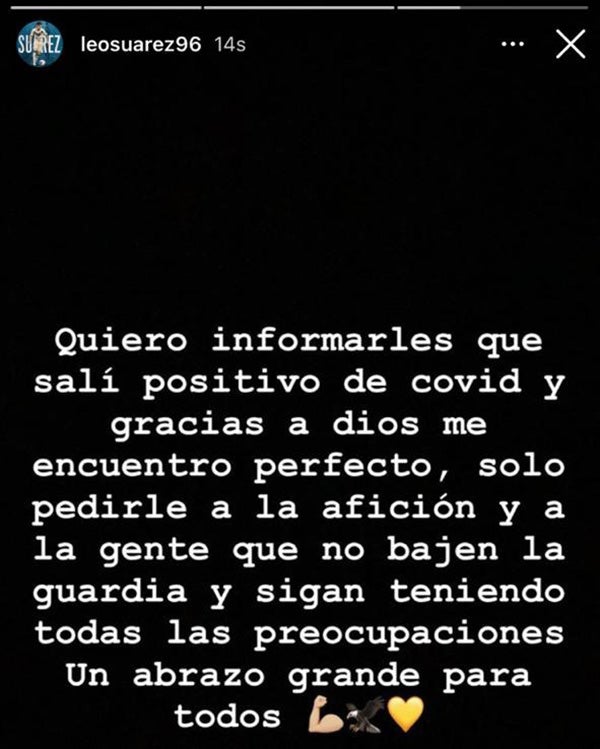The width and height of the screenshot is (600, 749).
Task: Close the story viewer
Action: point(570,44)
